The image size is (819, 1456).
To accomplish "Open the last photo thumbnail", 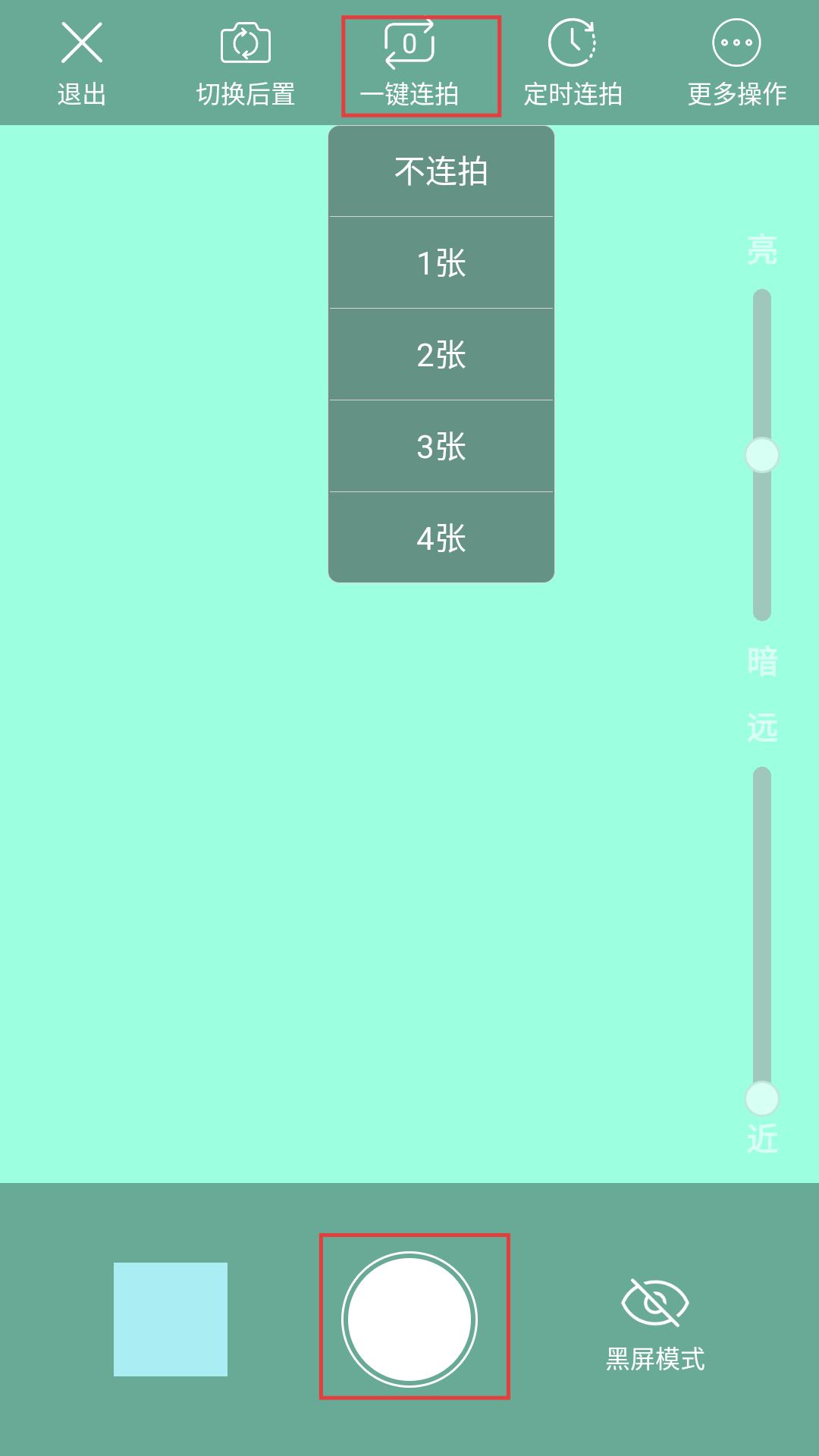I will 171,1319.
